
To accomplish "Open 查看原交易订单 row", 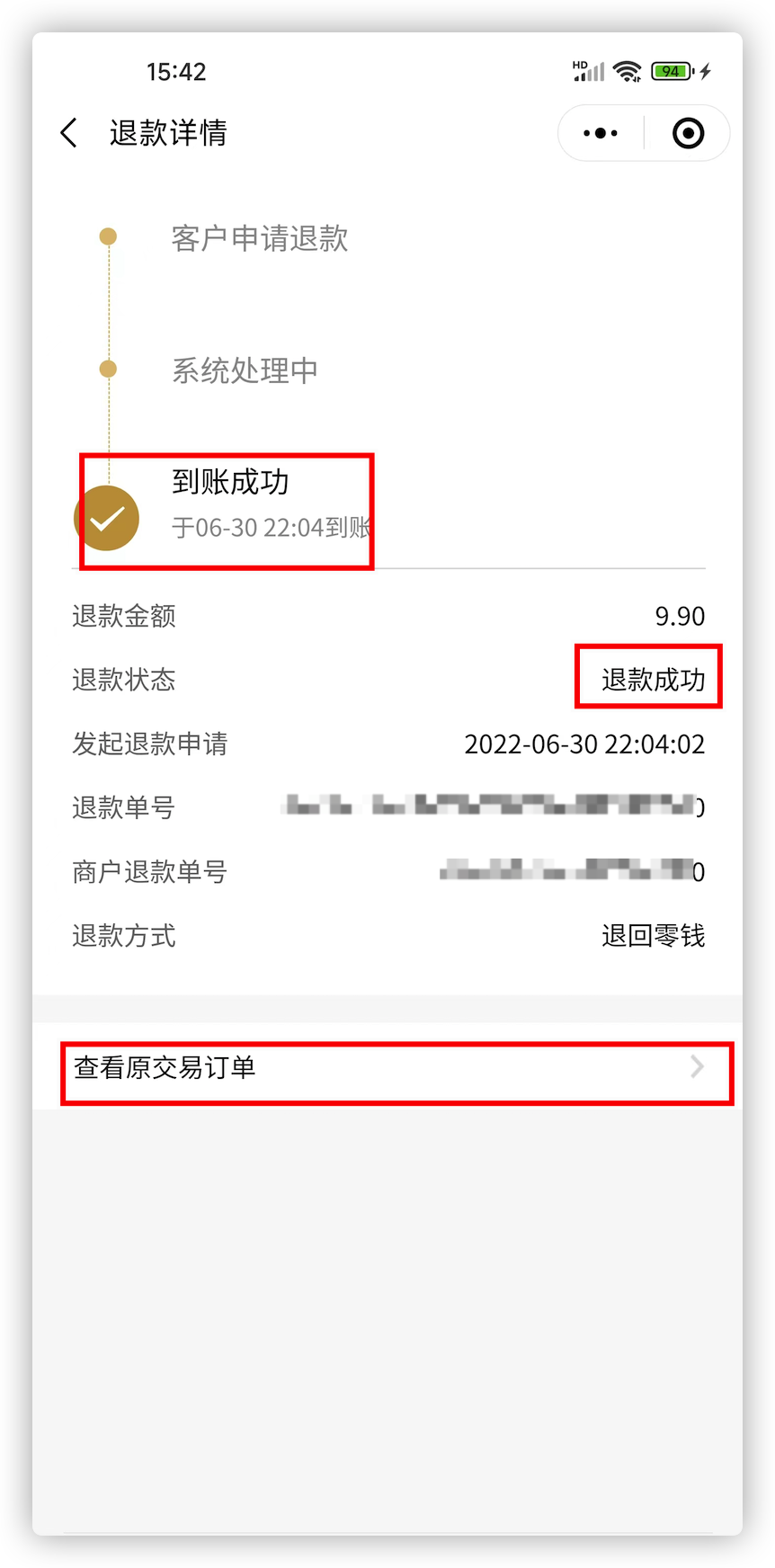I will click(x=396, y=1068).
